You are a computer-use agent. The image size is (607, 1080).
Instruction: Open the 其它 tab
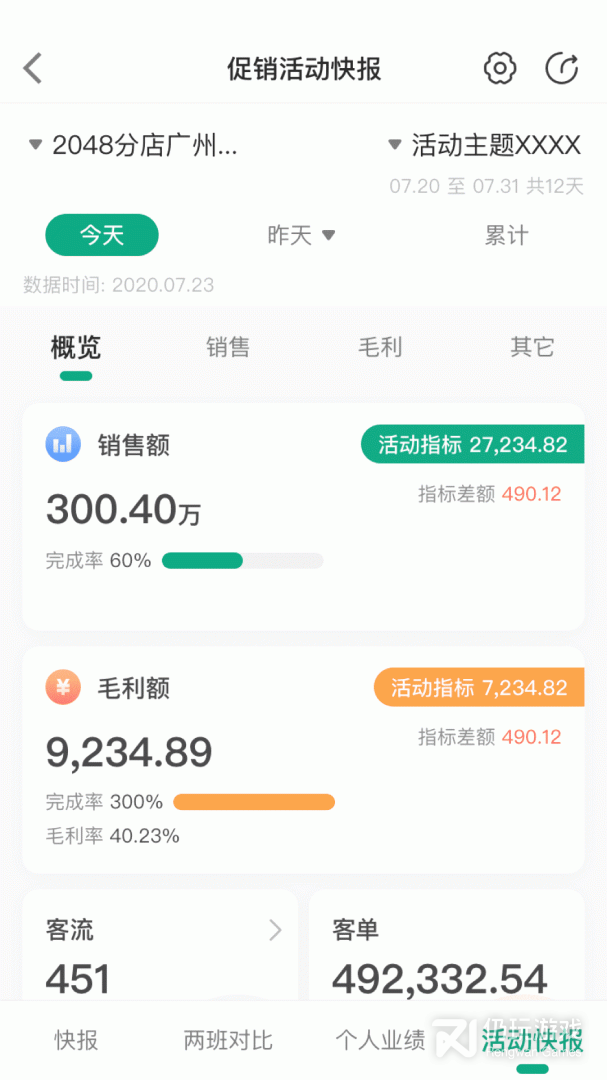(x=532, y=348)
